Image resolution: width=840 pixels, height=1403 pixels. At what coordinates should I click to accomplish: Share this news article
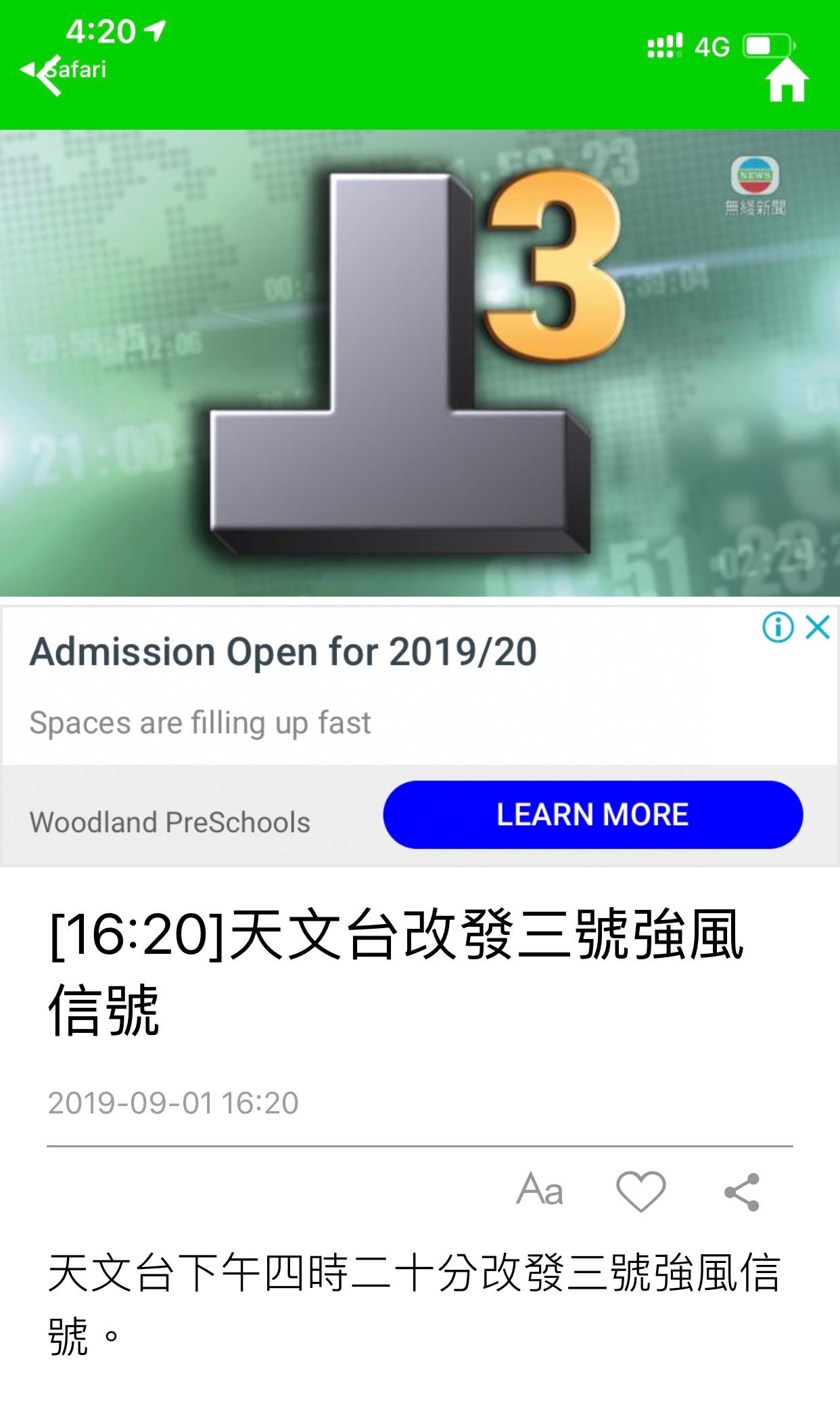(x=742, y=1191)
